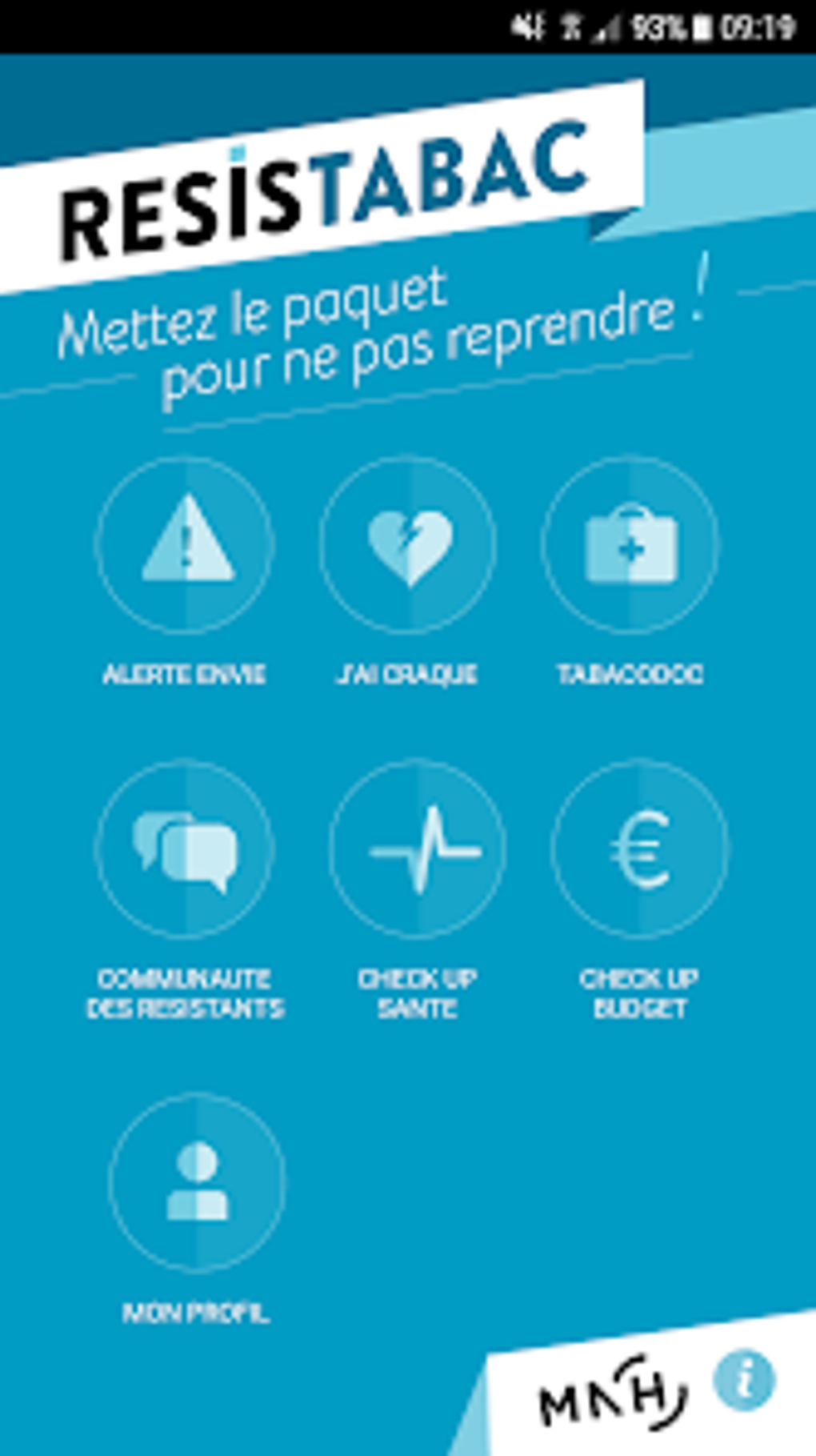The height and width of the screenshot is (1456, 816).
Task: Launch the Check Up Santé feature
Action: pyautogui.click(x=418, y=849)
